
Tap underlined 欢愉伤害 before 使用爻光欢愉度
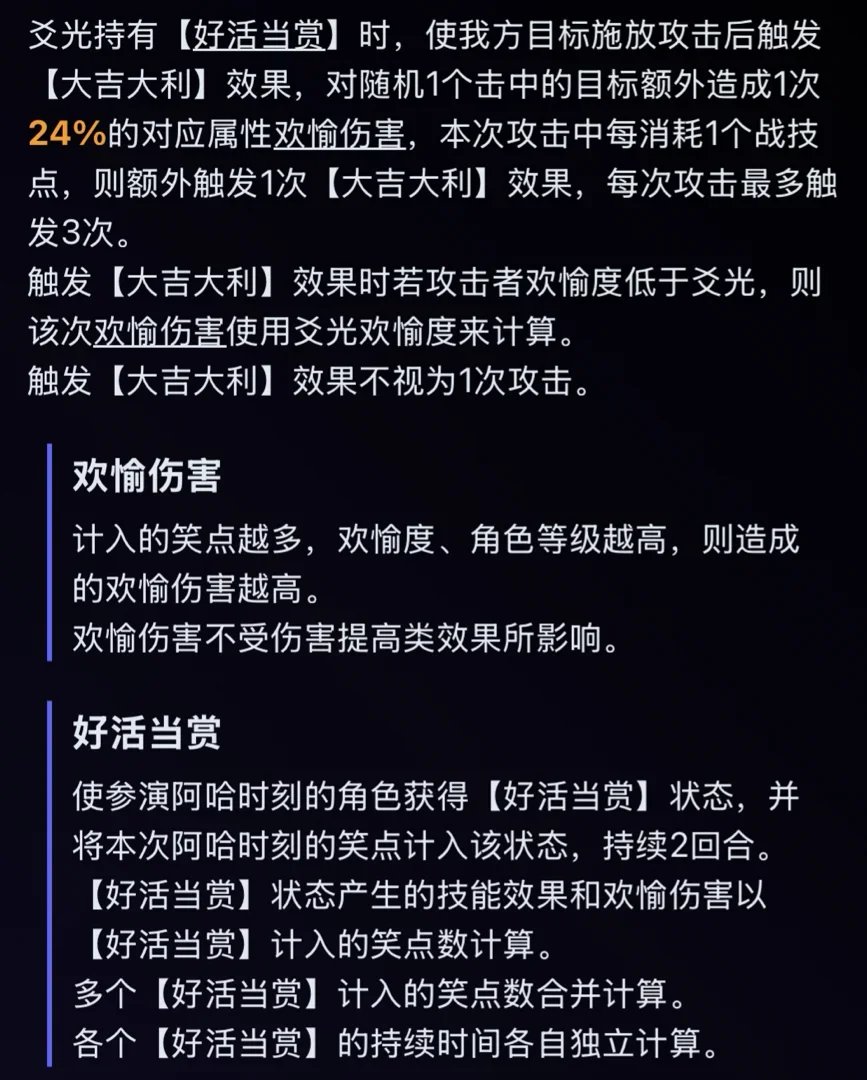pos(159,332)
